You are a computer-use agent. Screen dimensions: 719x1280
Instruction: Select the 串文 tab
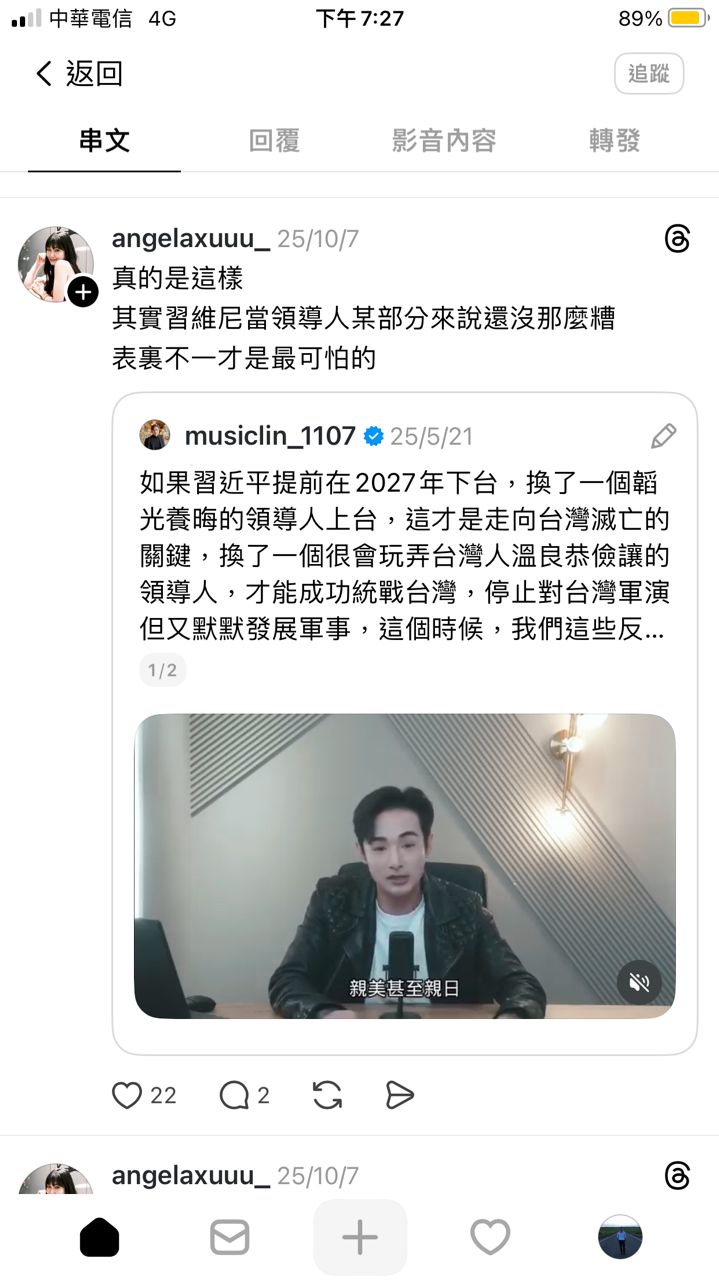104,141
